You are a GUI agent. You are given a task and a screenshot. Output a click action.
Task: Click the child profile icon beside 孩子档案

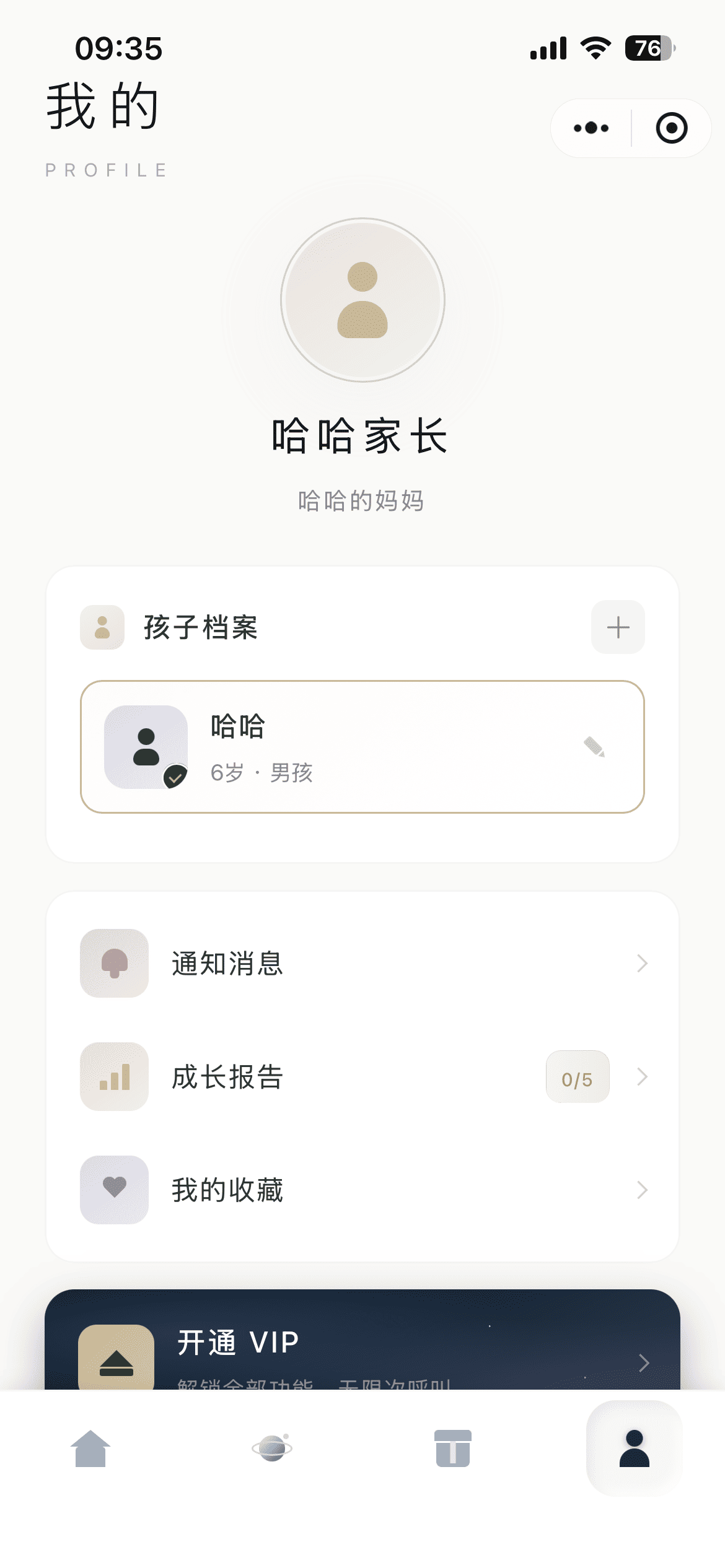click(x=102, y=627)
